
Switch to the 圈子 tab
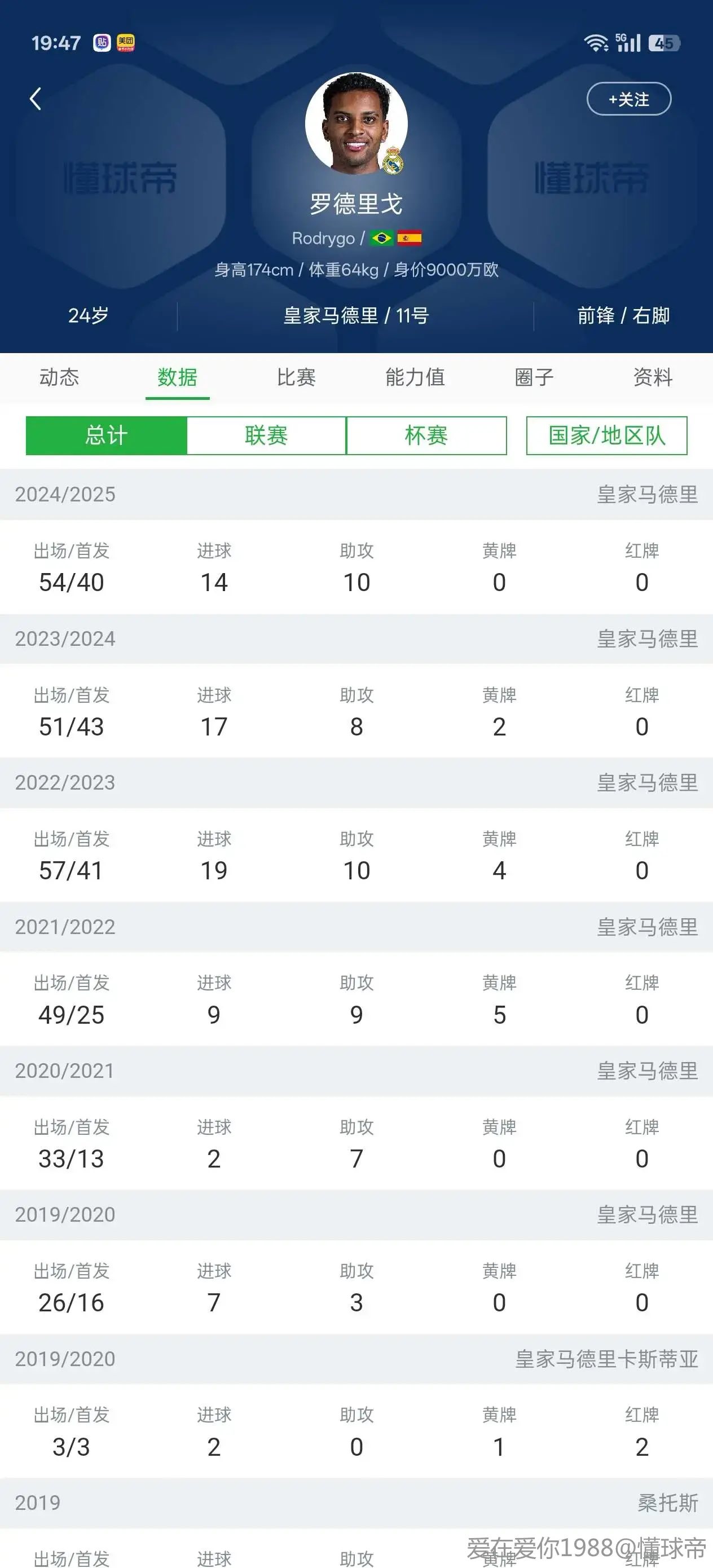pos(534,377)
